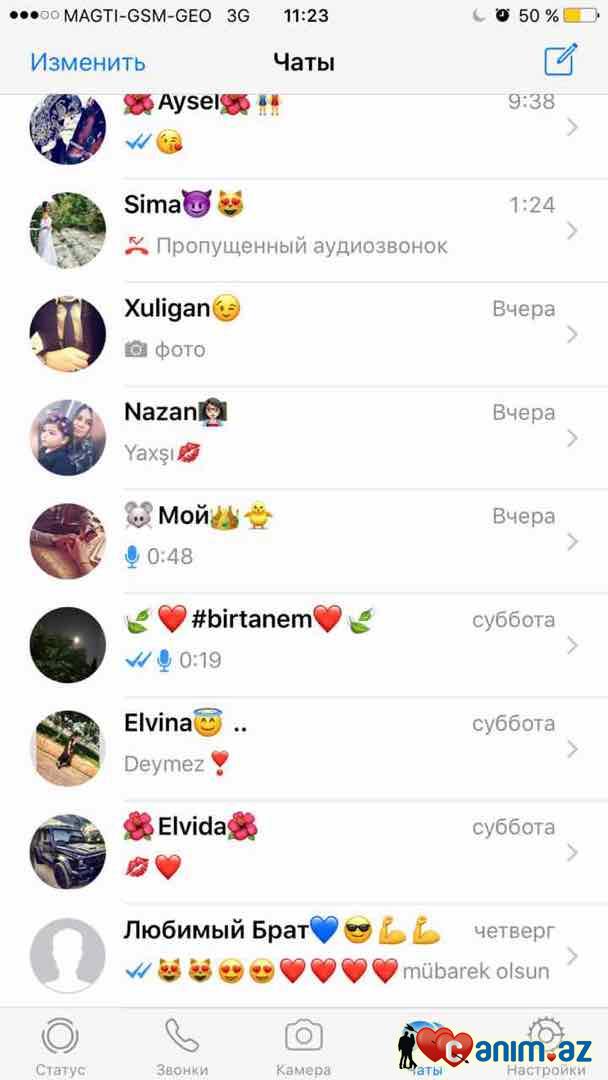The height and width of the screenshot is (1080, 608).
Task: Switch to the Звонки tab
Action: pos(182,1046)
